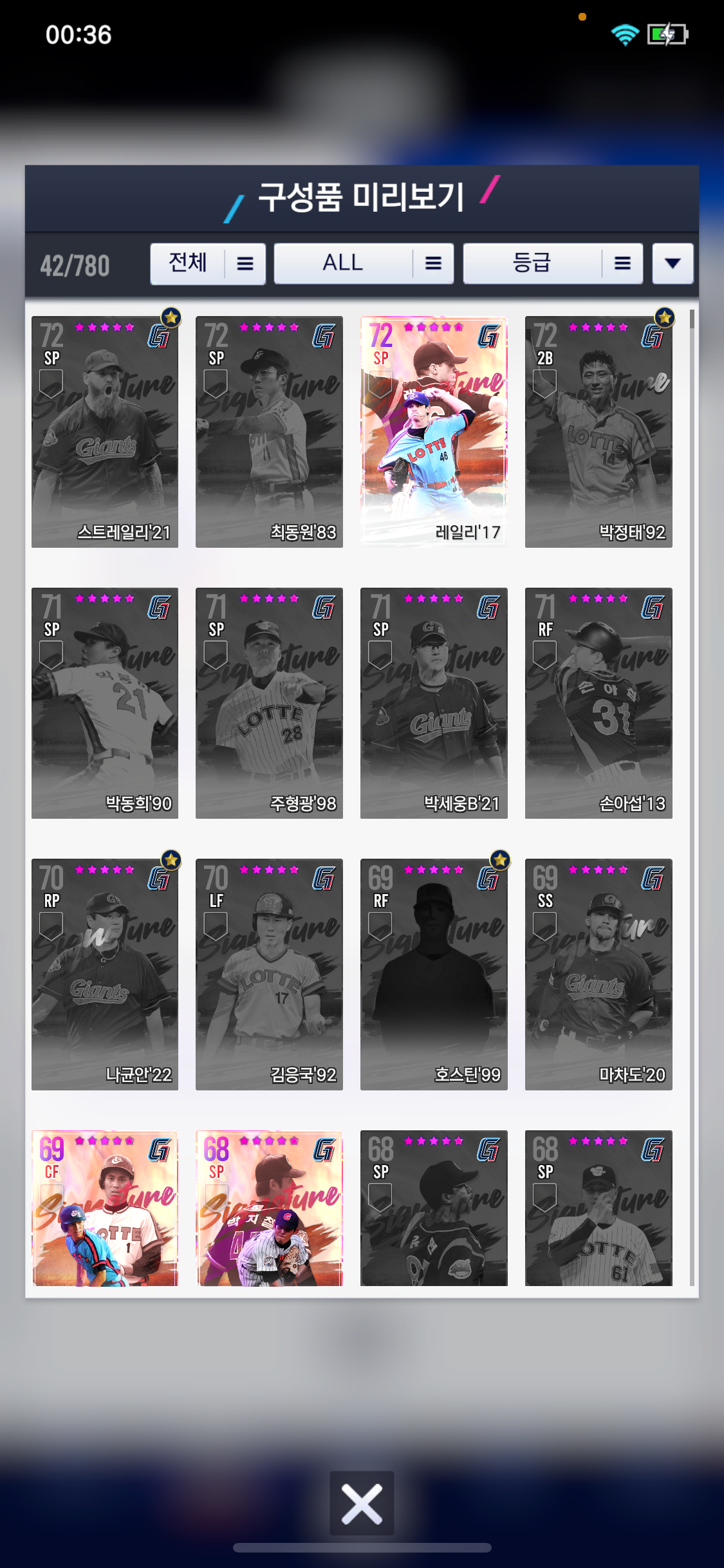View the 김응국'92 player card

[269, 974]
